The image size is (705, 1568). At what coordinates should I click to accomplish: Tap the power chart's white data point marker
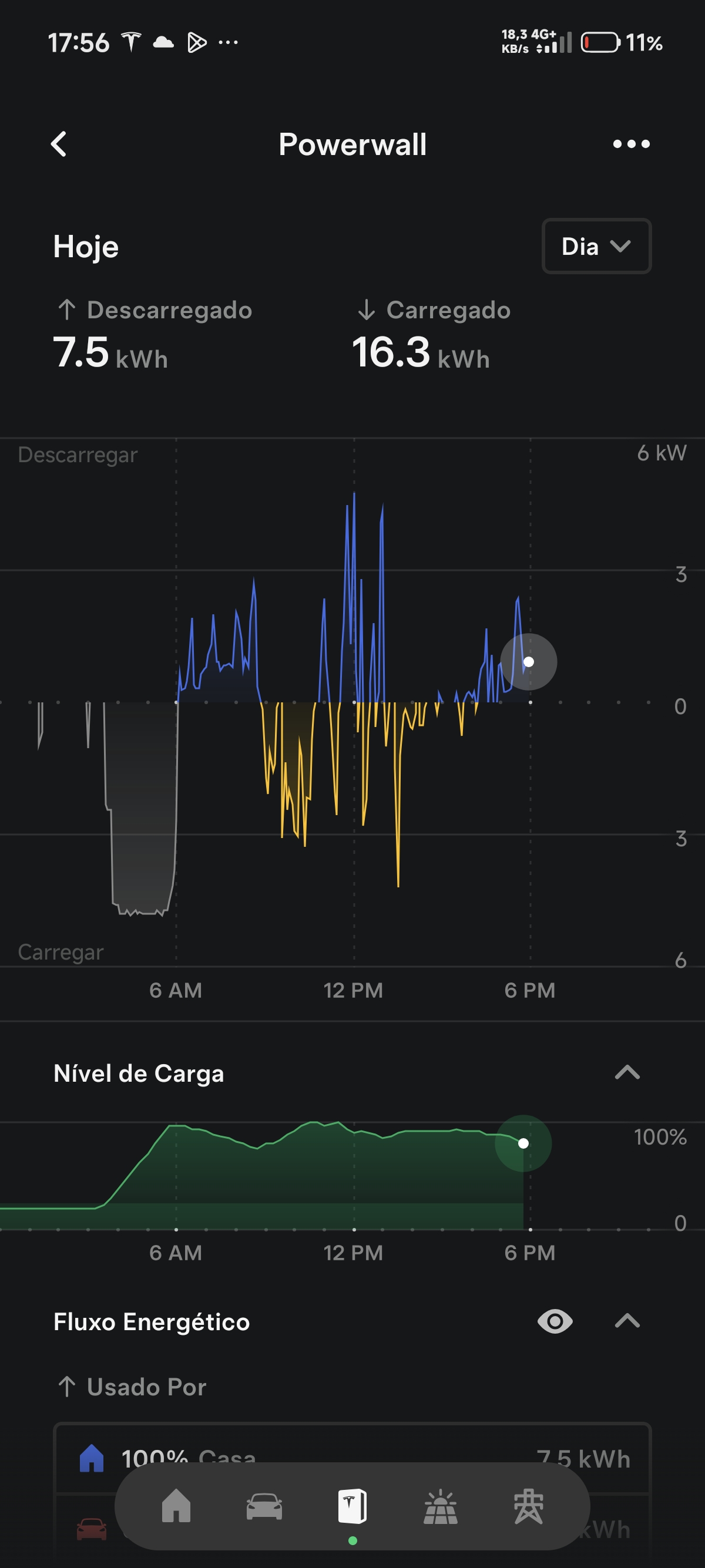528,662
